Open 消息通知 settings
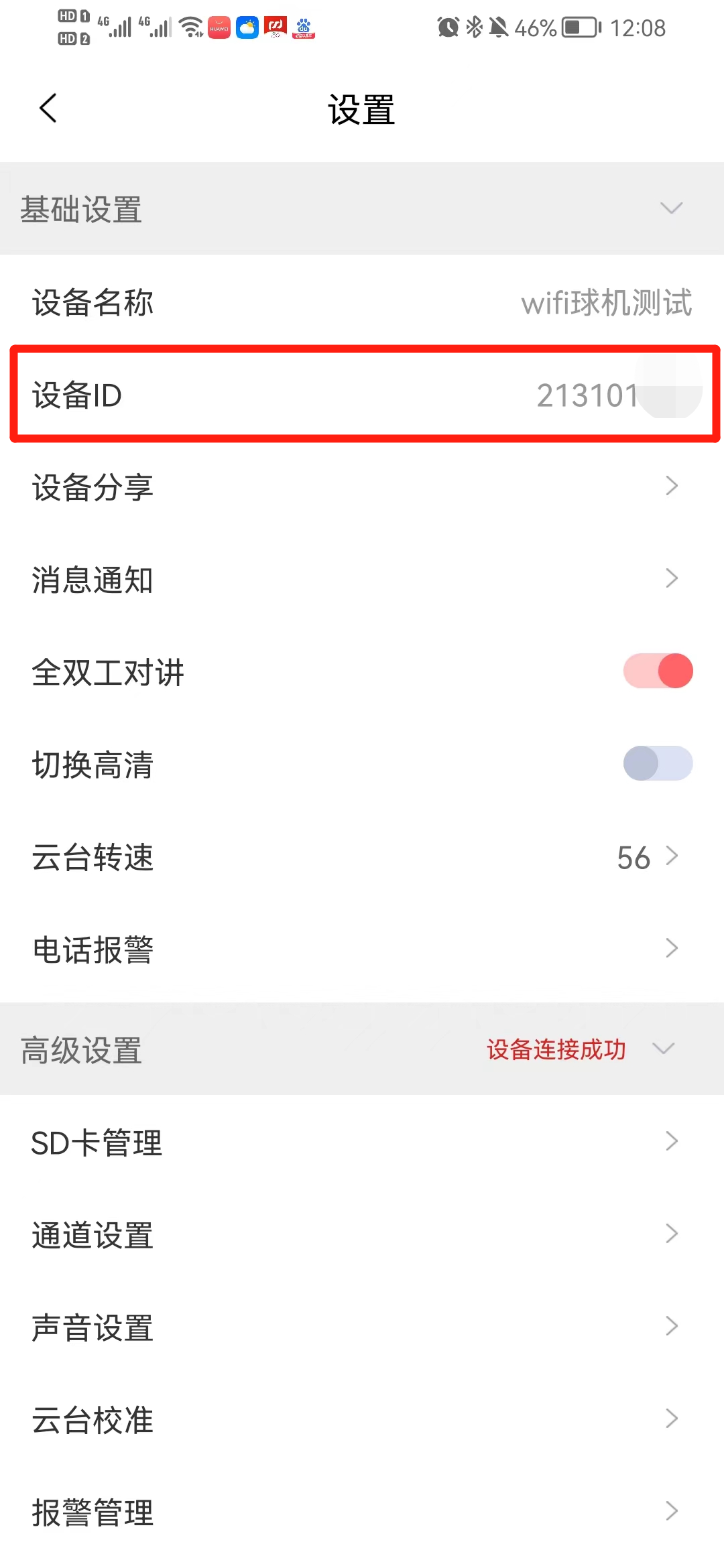 tap(362, 579)
